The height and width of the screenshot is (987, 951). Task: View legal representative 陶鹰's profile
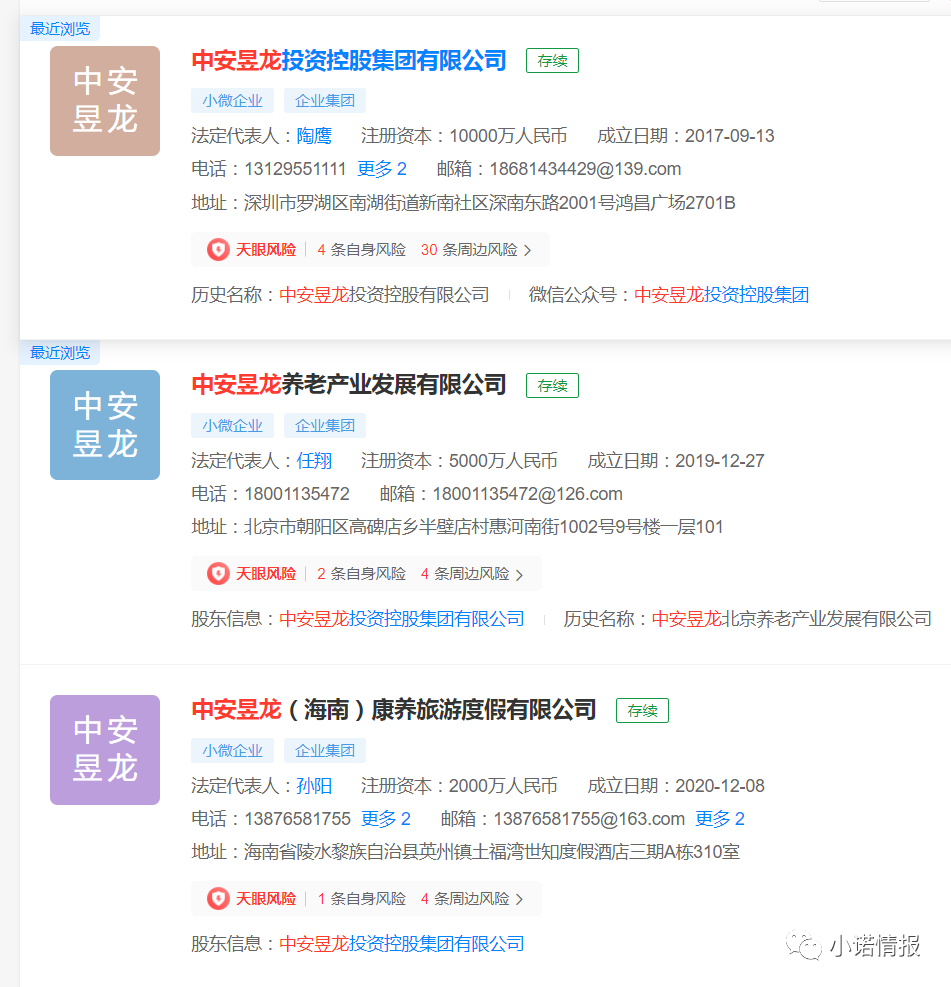point(314,136)
